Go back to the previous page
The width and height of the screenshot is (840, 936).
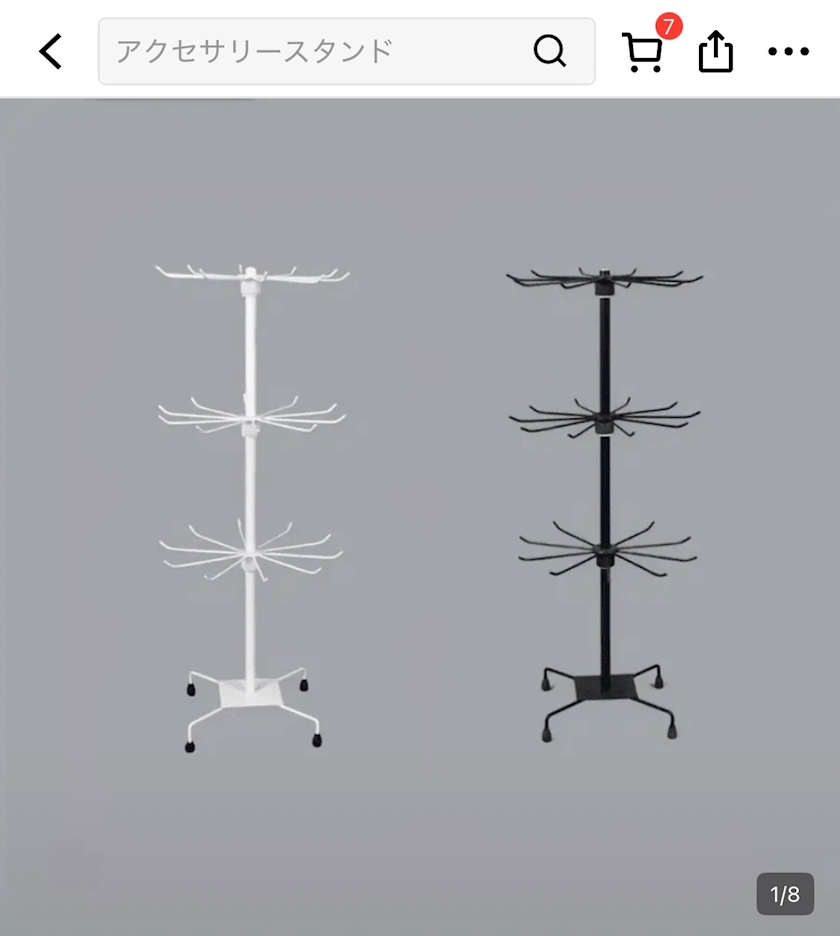(x=51, y=51)
